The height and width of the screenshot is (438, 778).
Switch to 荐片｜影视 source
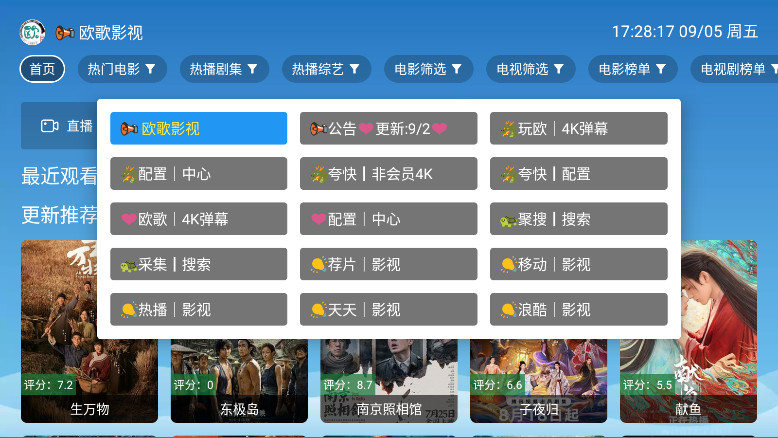coord(388,264)
